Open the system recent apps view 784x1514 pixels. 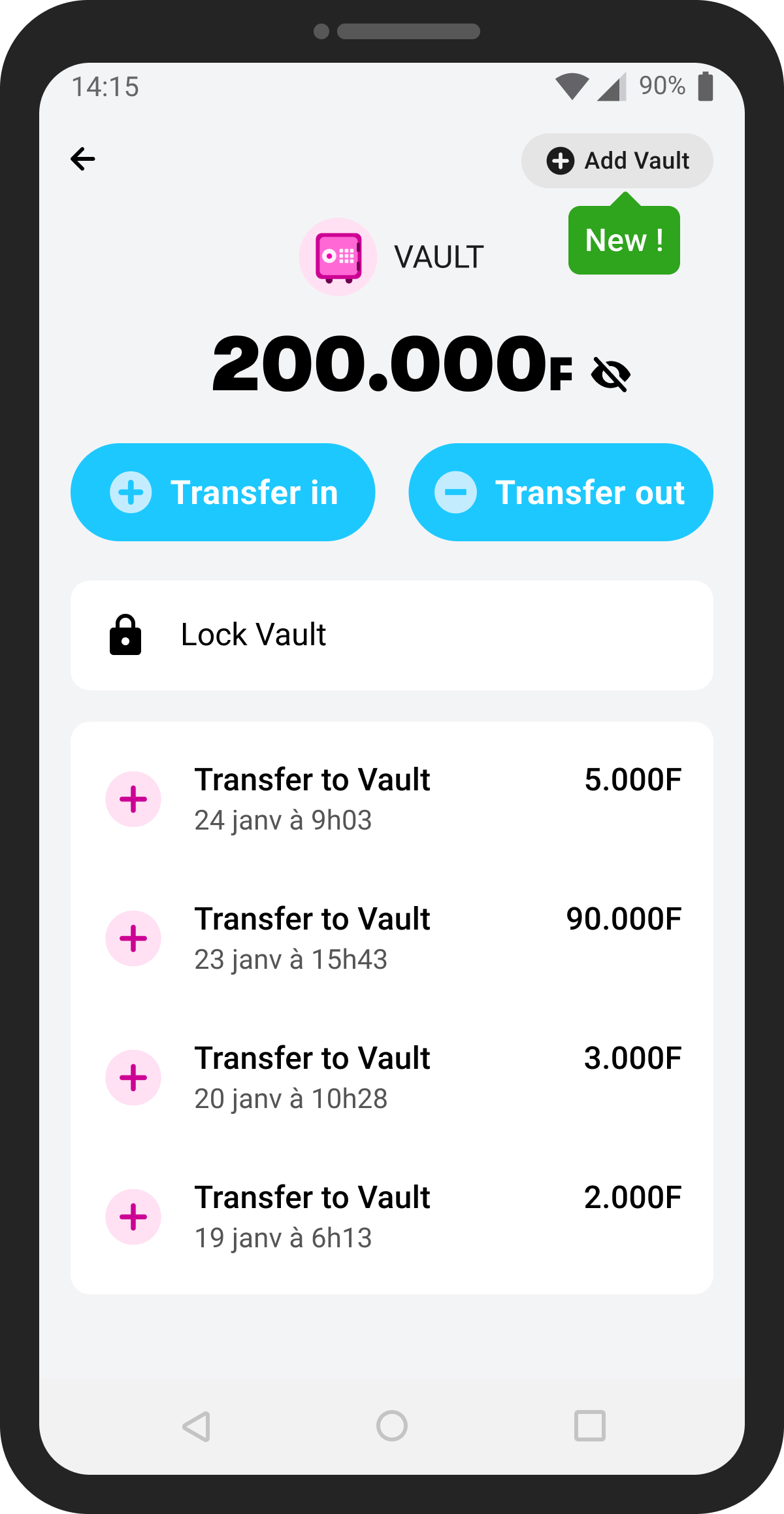click(589, 1426)
